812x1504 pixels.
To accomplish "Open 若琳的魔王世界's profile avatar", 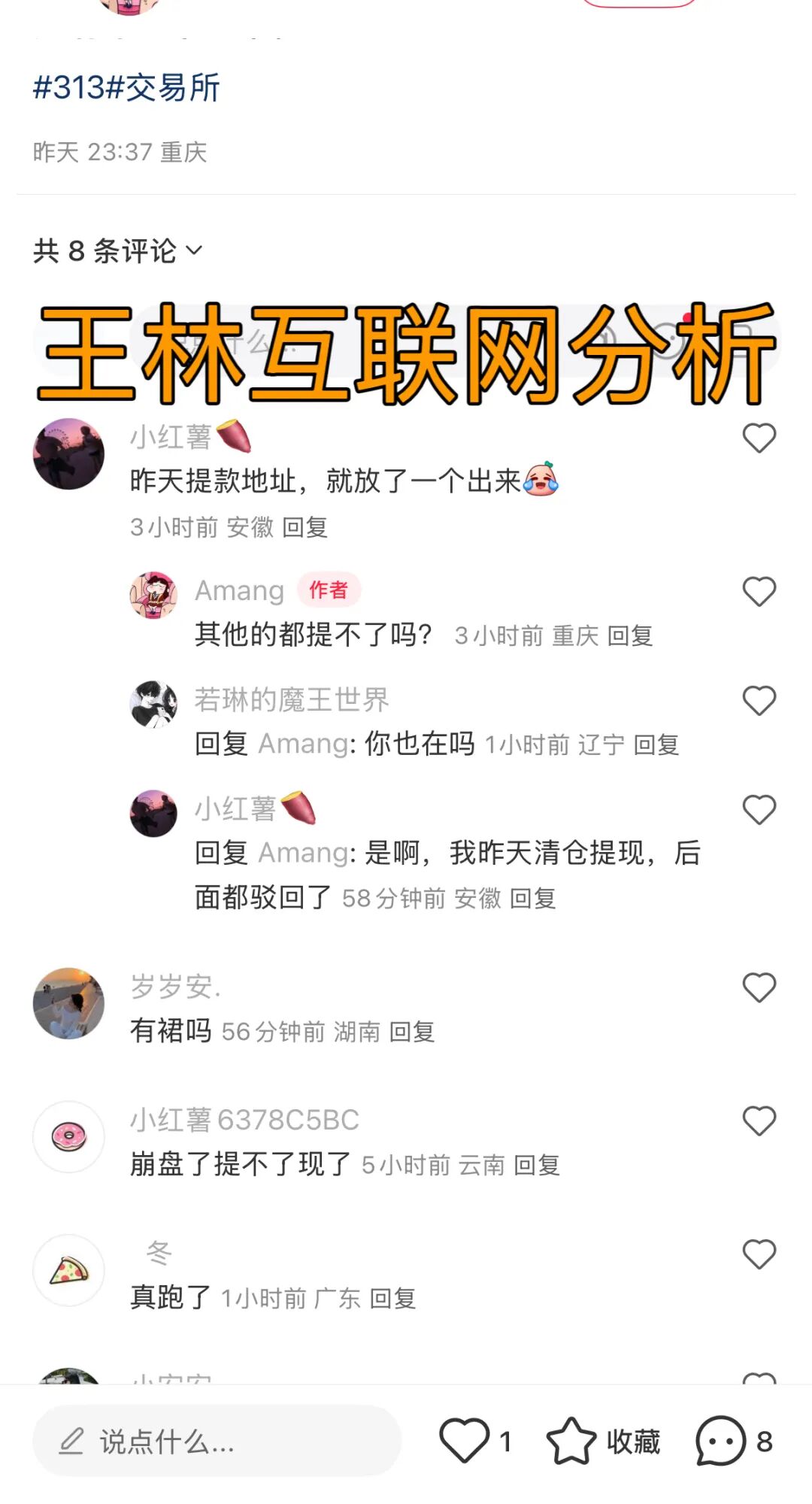I will [153, 705].
